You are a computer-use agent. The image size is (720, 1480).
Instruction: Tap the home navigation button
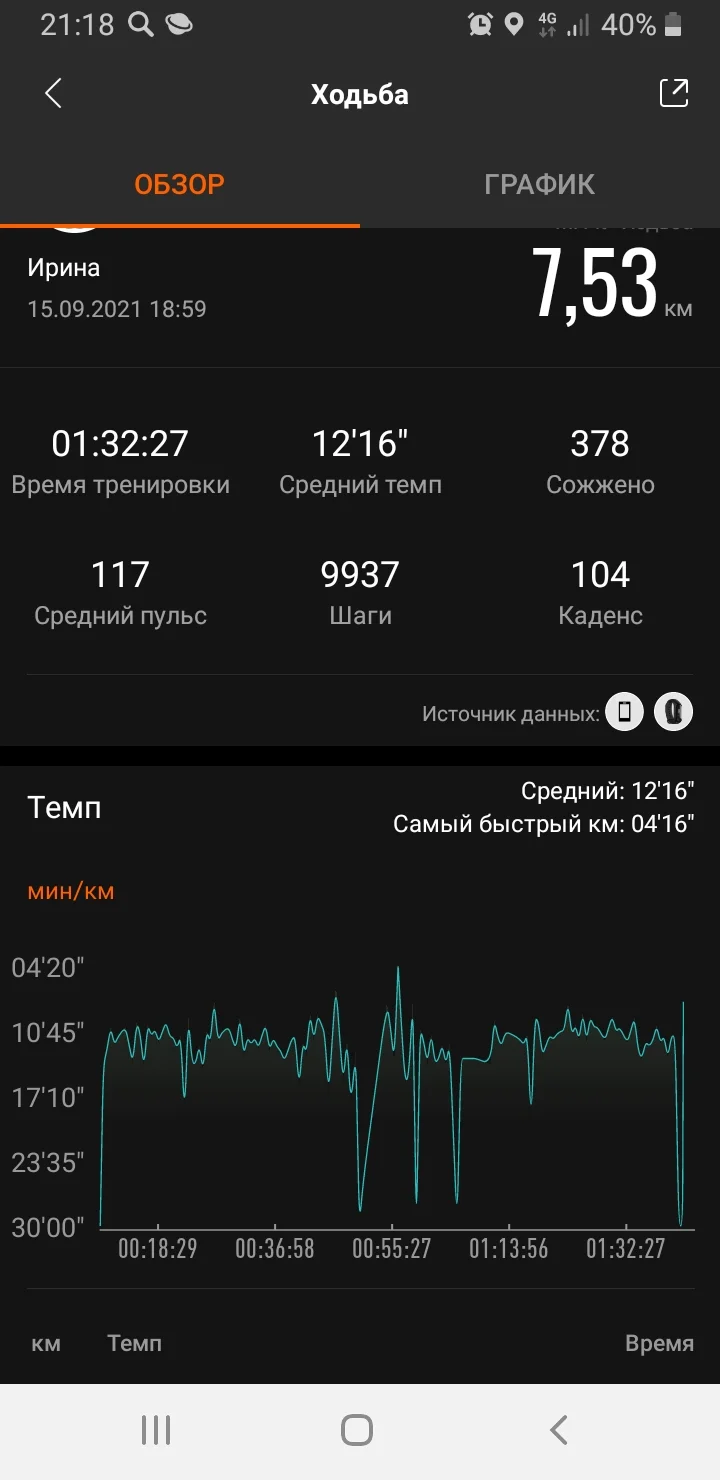coord(355,1430)
